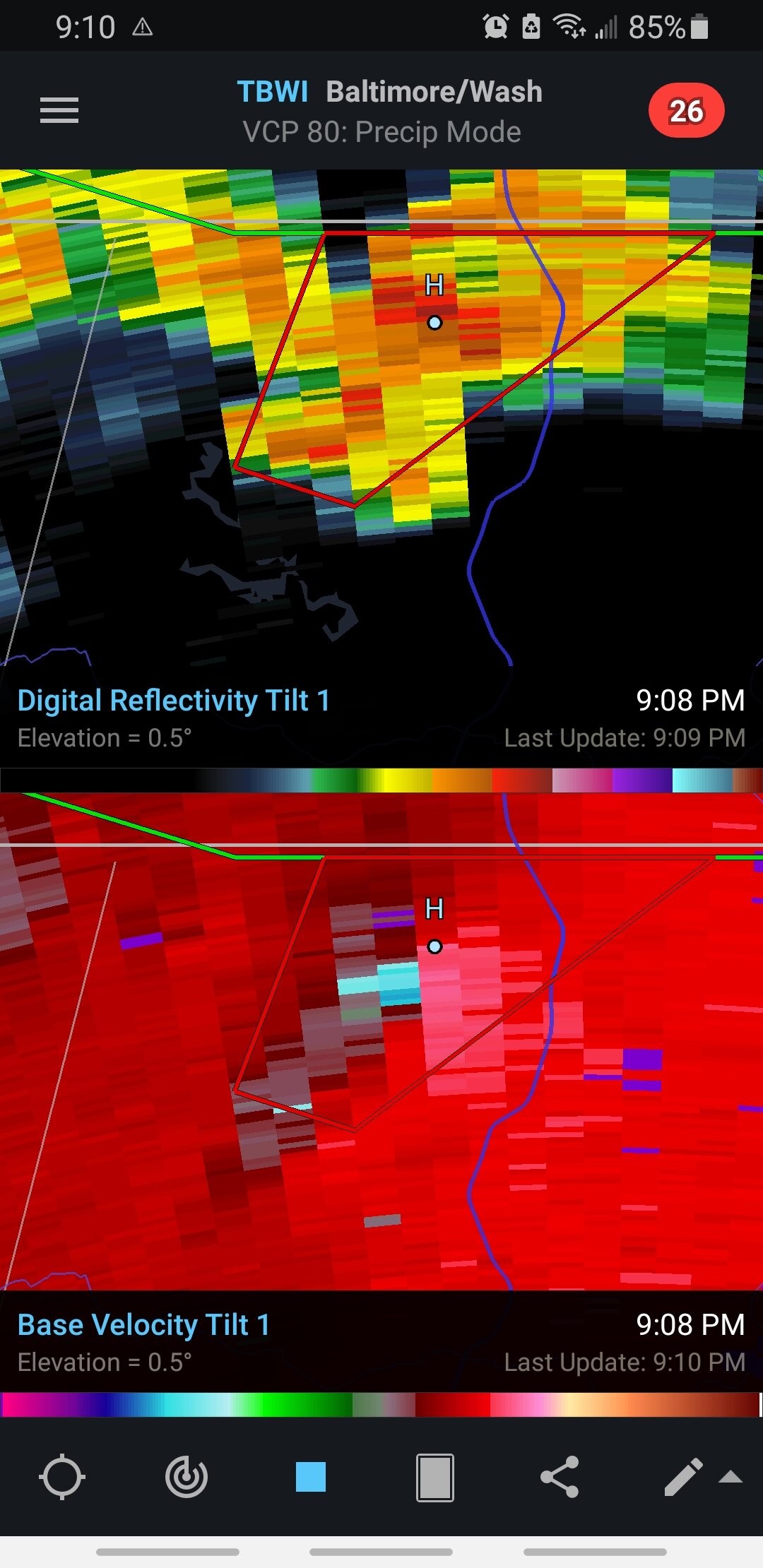
Task: Tap the TBWI Baltimore/Wash radar site title
Action: [389, 92]
